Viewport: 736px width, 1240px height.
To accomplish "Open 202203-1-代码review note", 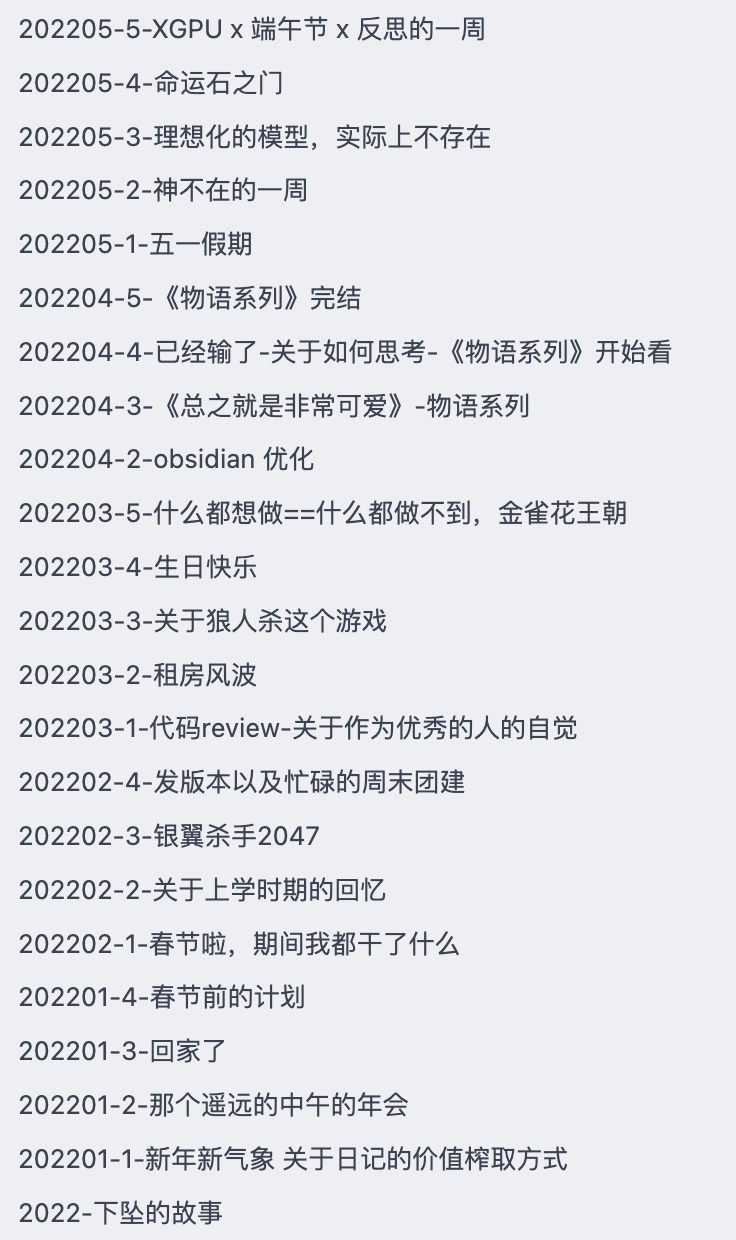I will click(x=297, y=728).
